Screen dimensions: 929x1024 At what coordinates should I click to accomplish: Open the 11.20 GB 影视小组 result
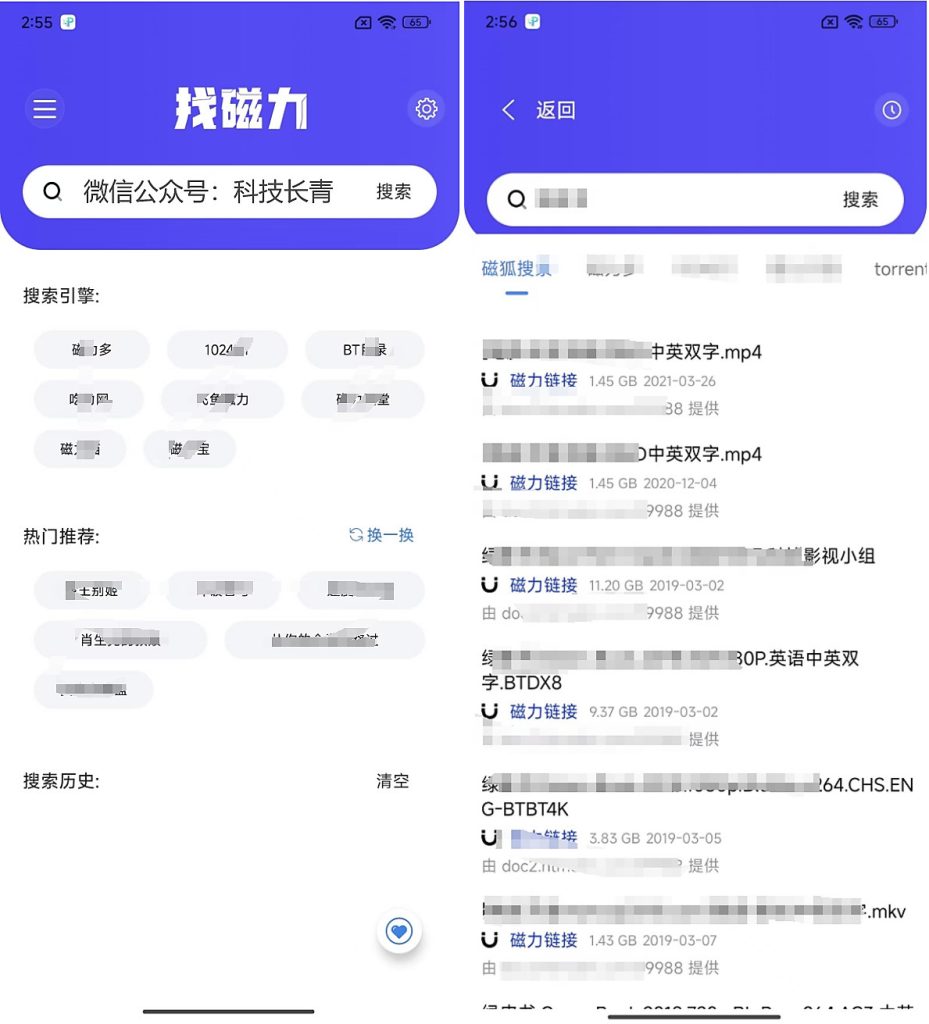click(x=680, y=557)
